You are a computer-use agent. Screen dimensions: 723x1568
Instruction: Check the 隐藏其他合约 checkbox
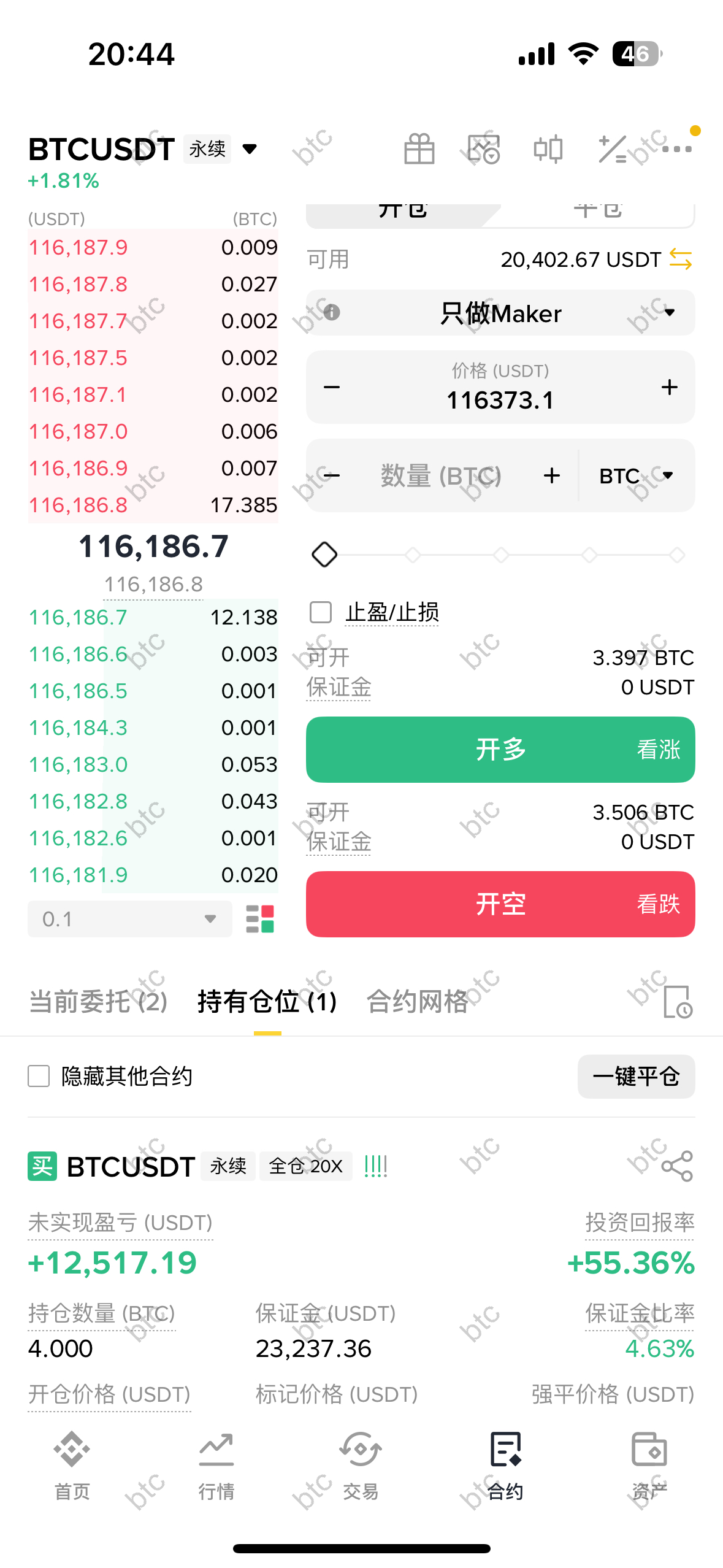[39, 1076]
